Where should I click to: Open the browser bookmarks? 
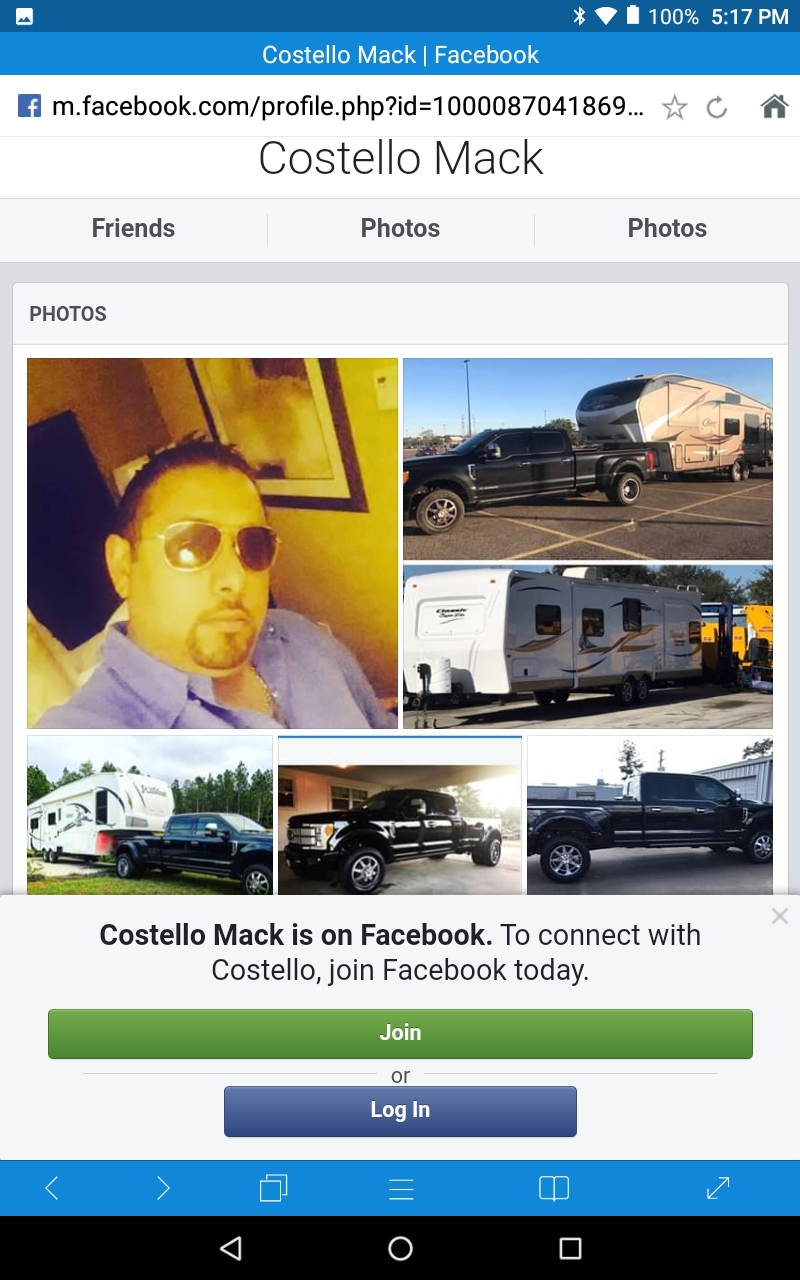pos(553,1188)
